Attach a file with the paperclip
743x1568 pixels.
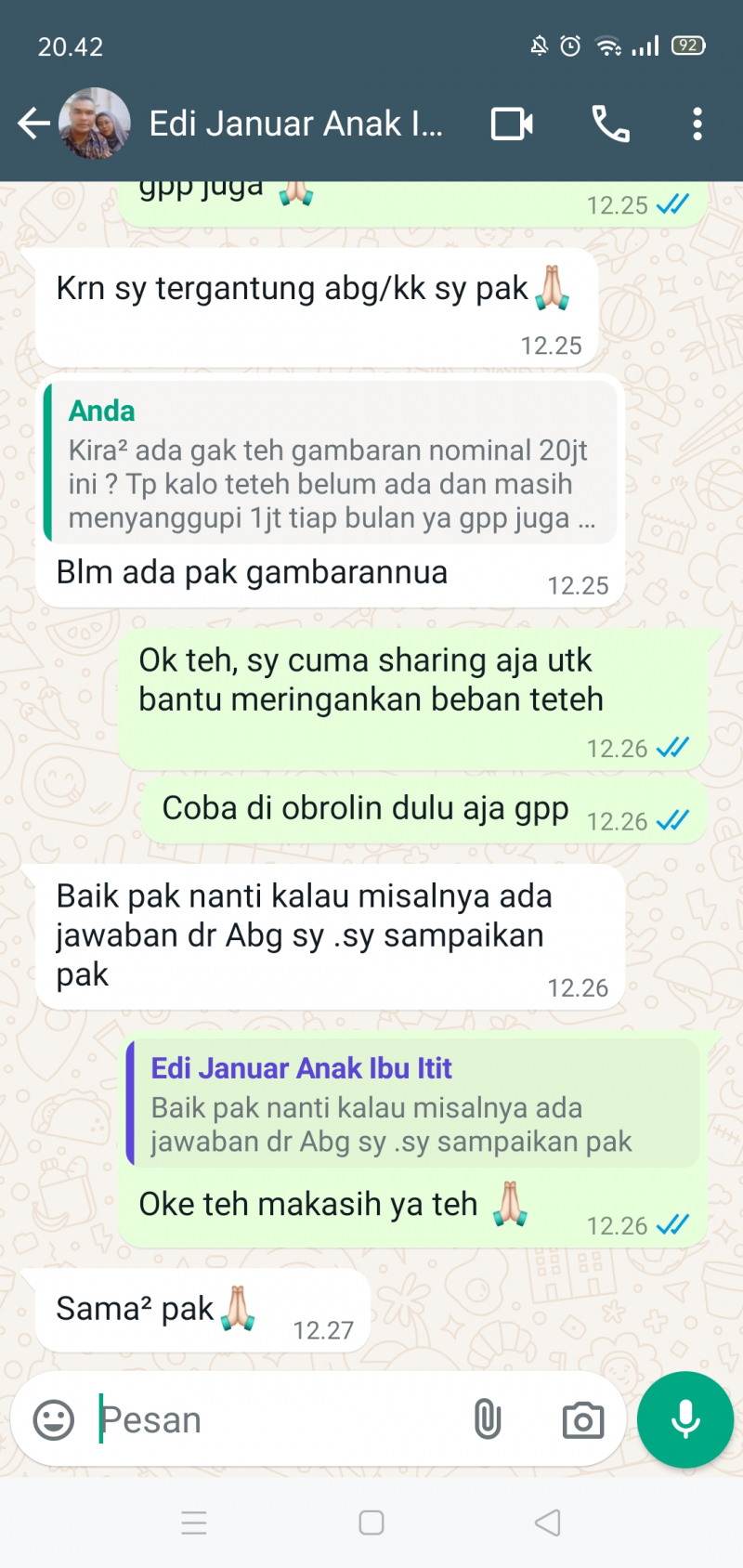pyautogui.click(x=488, y=1419)
